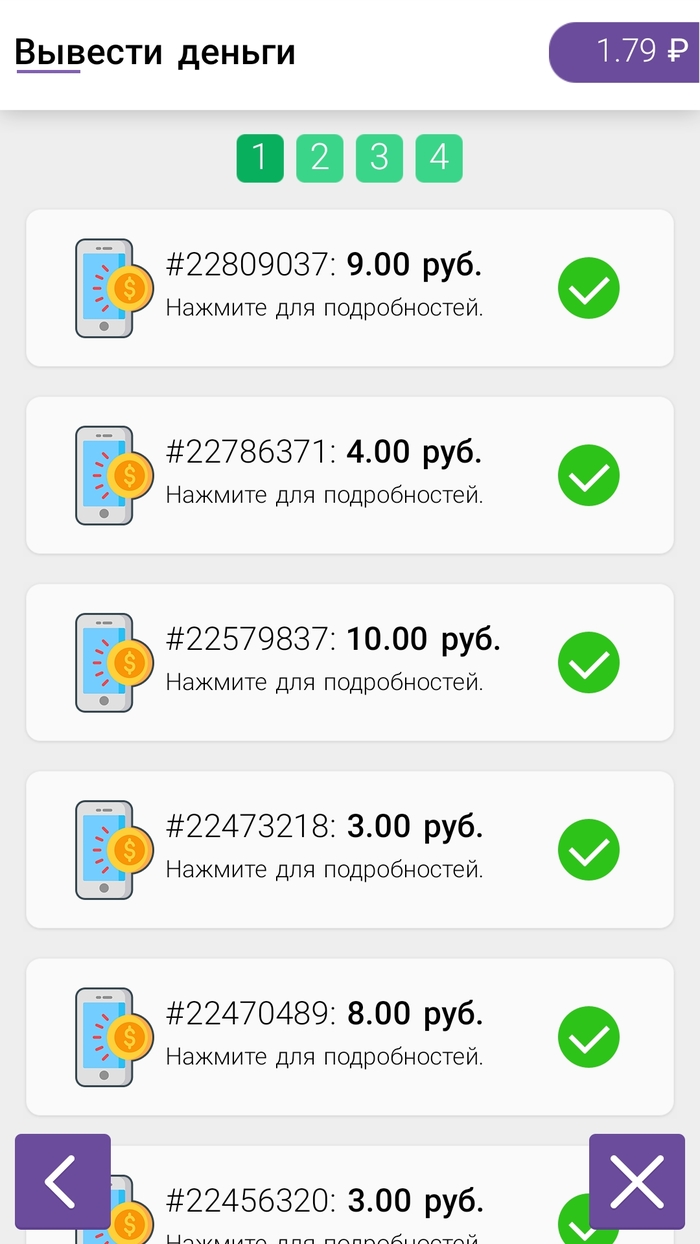Go to page 3 of withdrawals
700x1244 pixels.
[x=379, y=158]
